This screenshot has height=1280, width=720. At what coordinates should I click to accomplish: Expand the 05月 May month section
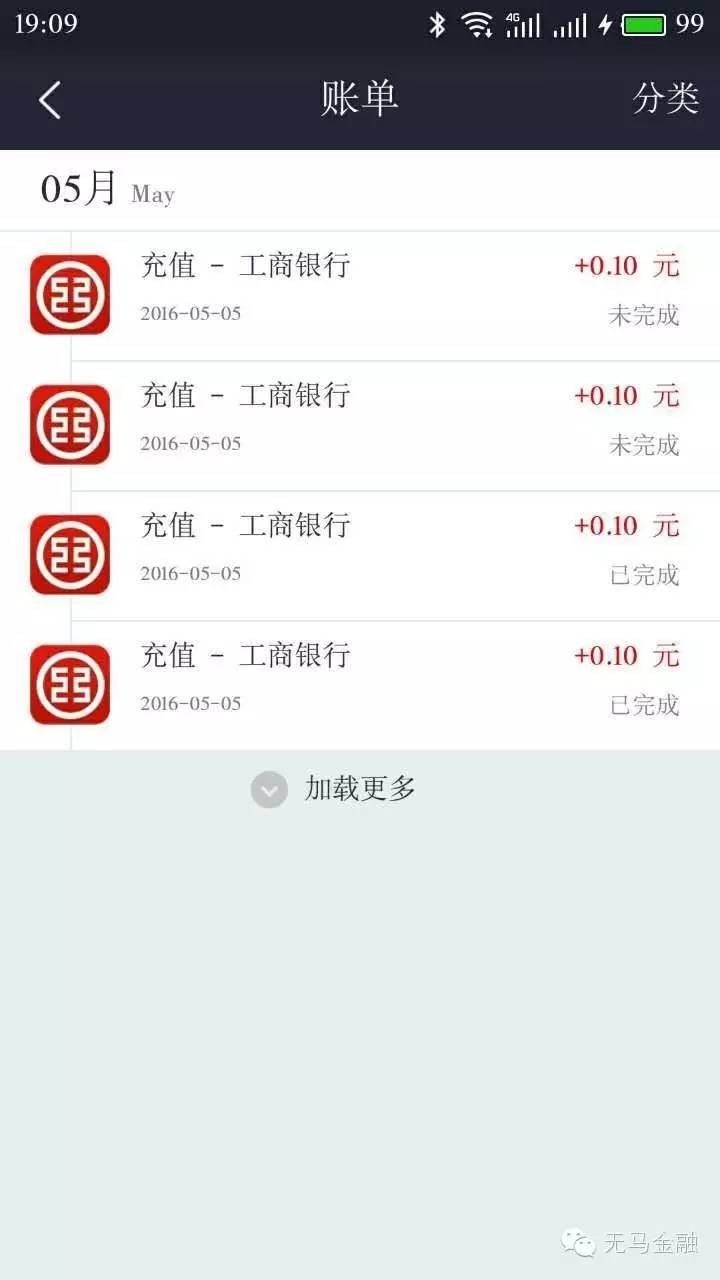click(78, 188)
